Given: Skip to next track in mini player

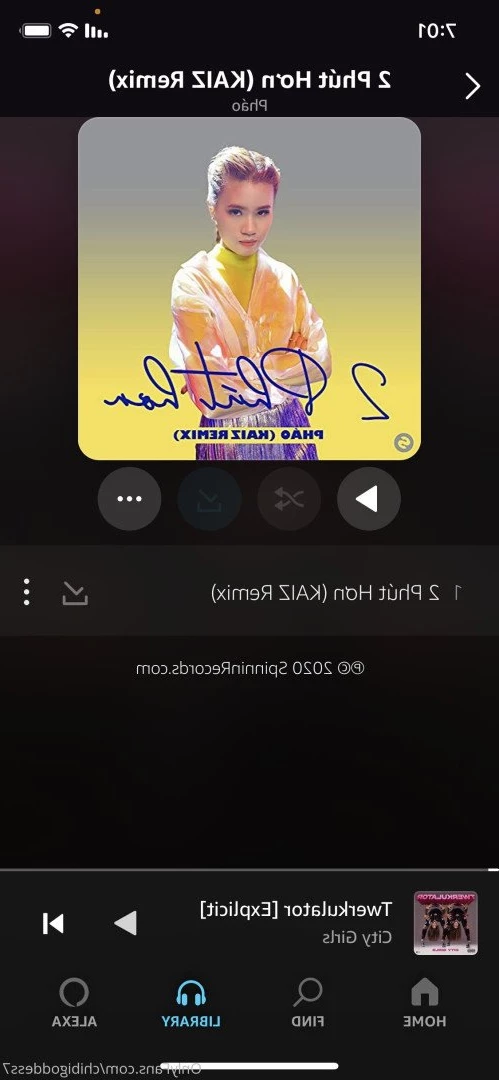Looking at the screenshot, I should [53, 923].
